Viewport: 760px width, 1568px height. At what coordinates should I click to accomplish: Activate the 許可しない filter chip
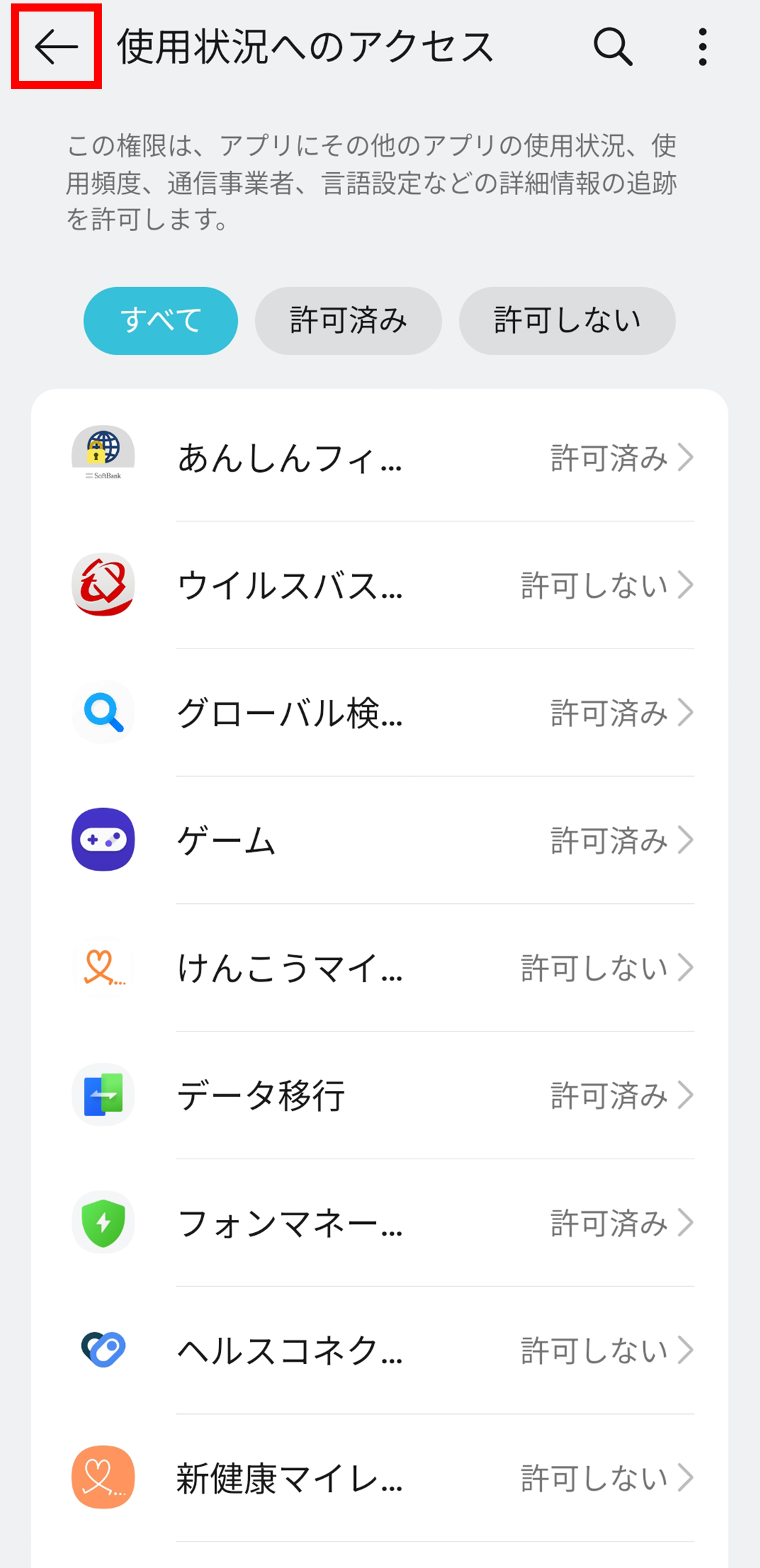[x=567, y=320]
